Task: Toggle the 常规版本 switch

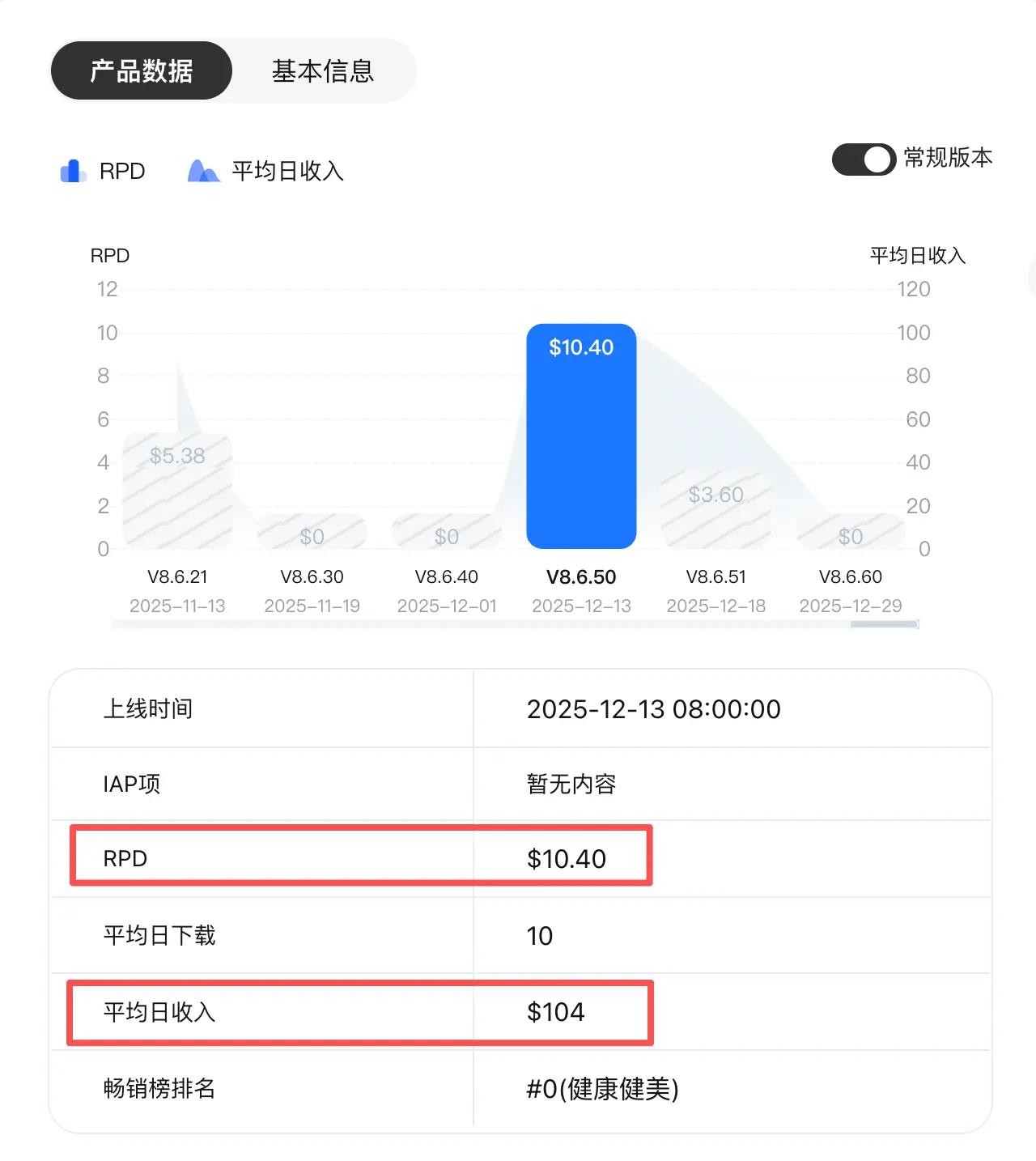Action: click(864, 159)
